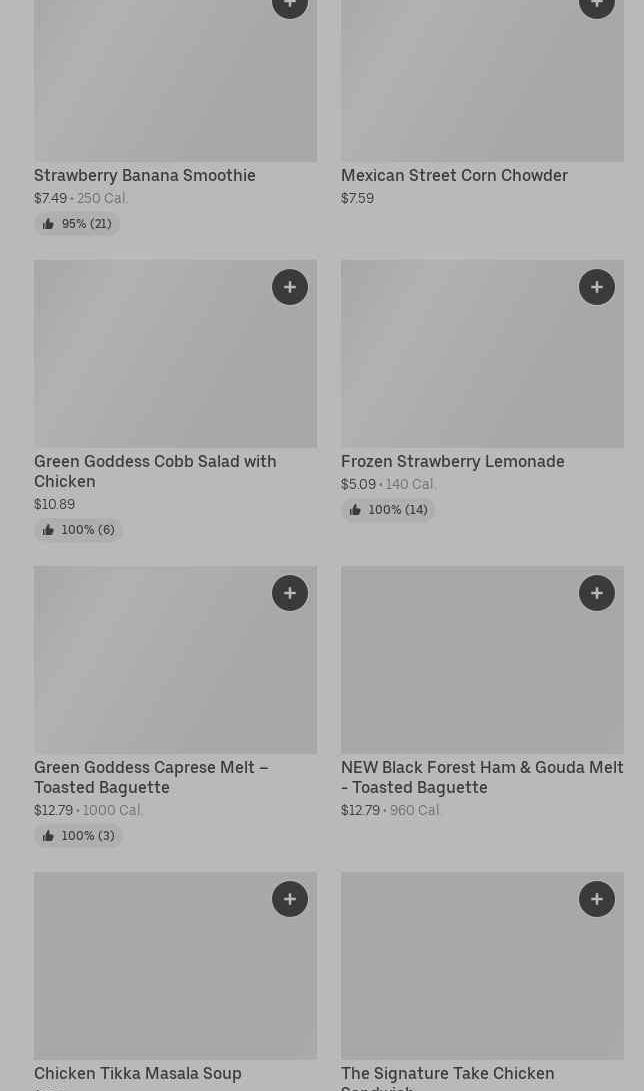Add Green Goddess Caprese Melt to cart
The width and height of the screenshot is (644, 1091).
(x=290, y=593)
